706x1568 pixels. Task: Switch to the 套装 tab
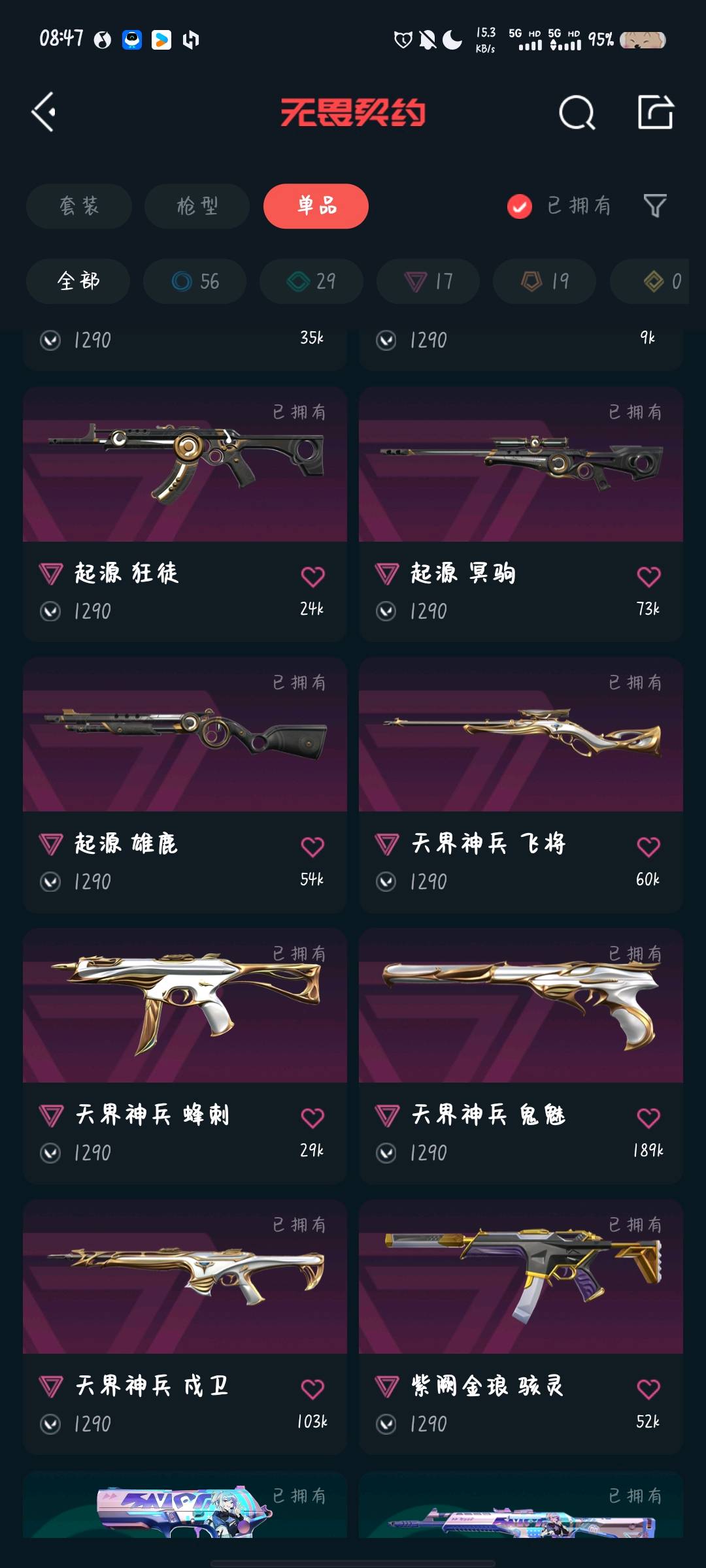coord(79,206)
